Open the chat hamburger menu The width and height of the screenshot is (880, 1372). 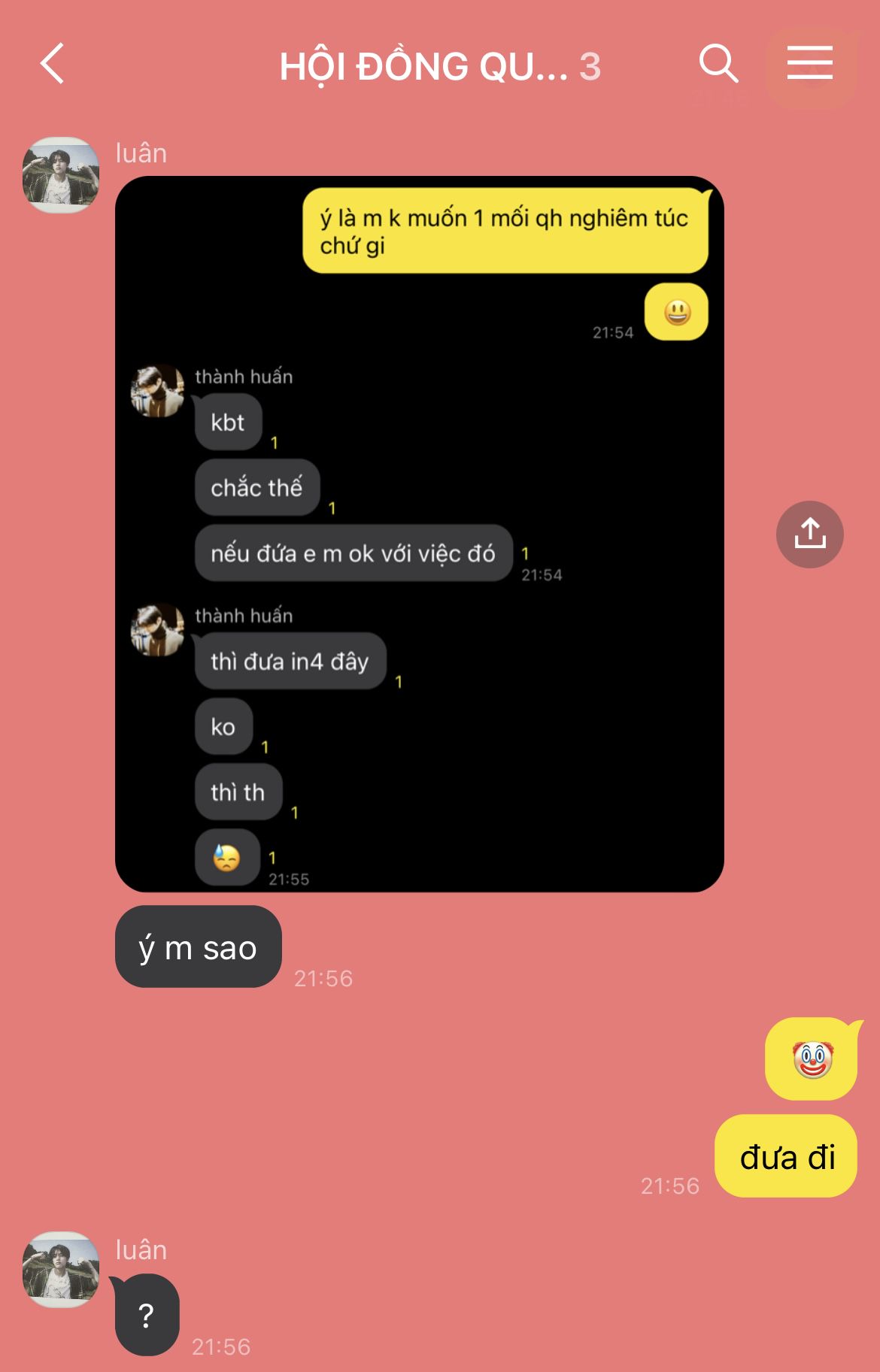[810, 63]
